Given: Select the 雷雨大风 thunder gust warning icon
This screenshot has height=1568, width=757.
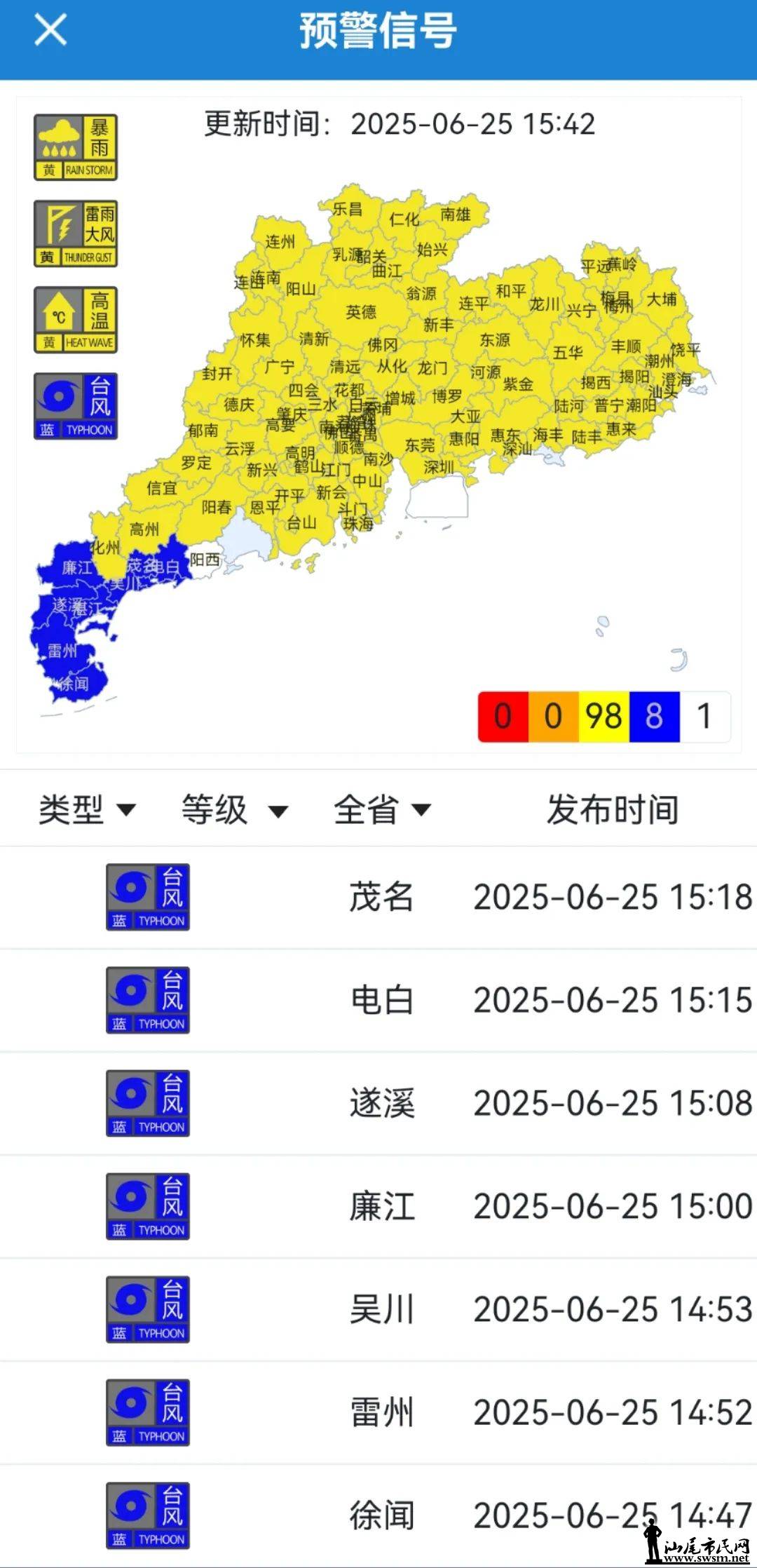Looking at the screenshot, I should coord(76,234).
